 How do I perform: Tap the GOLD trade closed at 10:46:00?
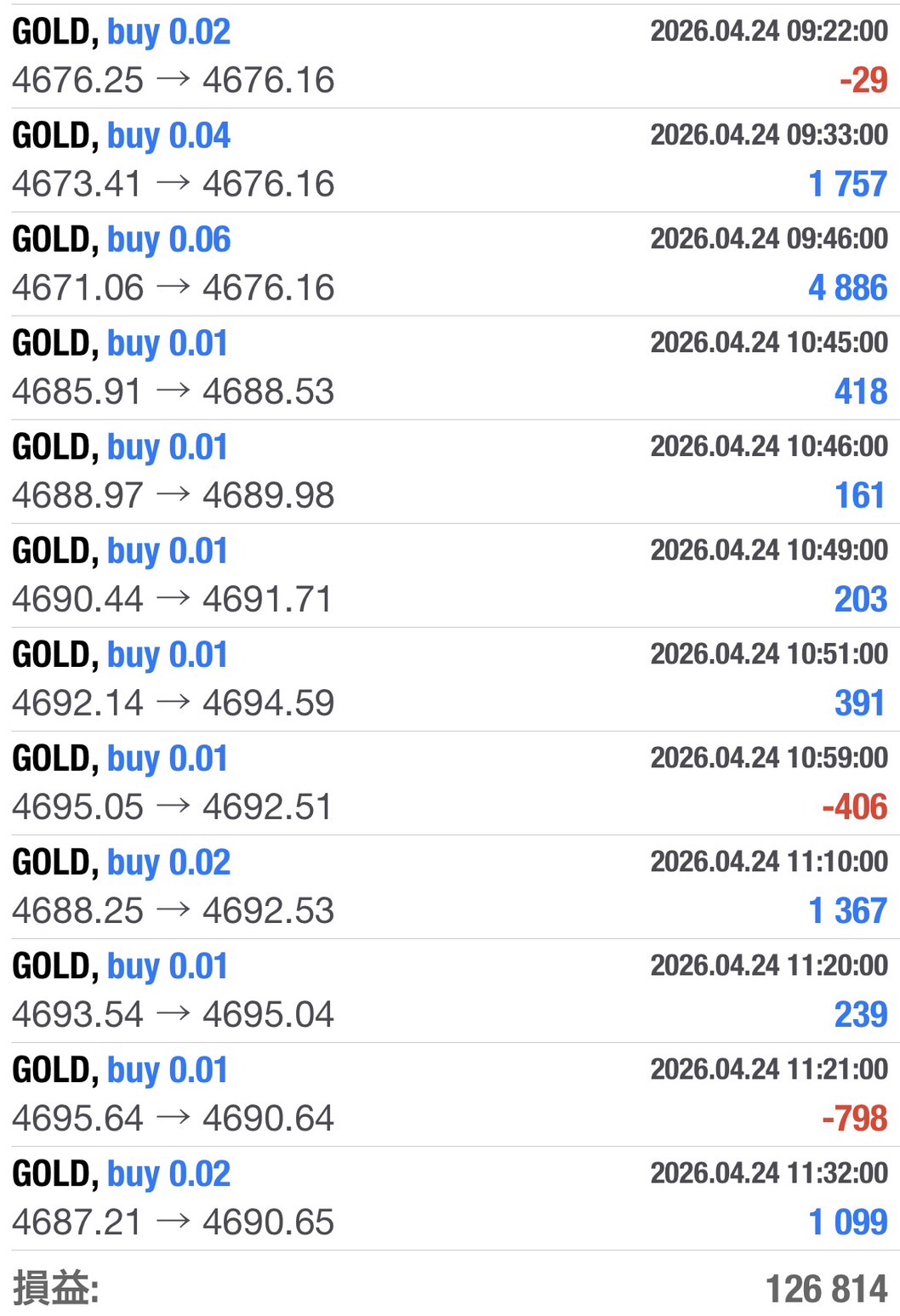point(450,471)
